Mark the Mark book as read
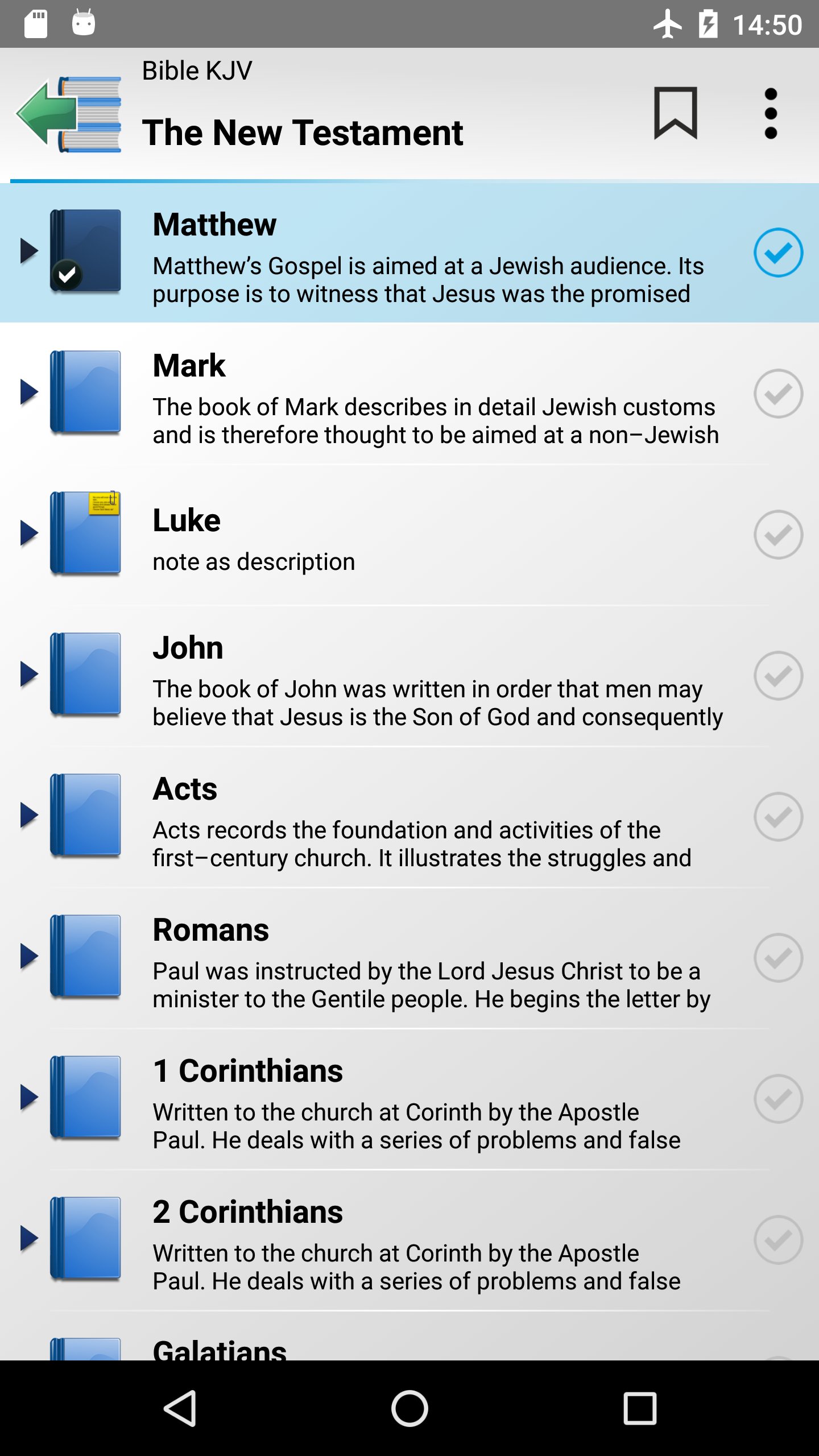 777,394
